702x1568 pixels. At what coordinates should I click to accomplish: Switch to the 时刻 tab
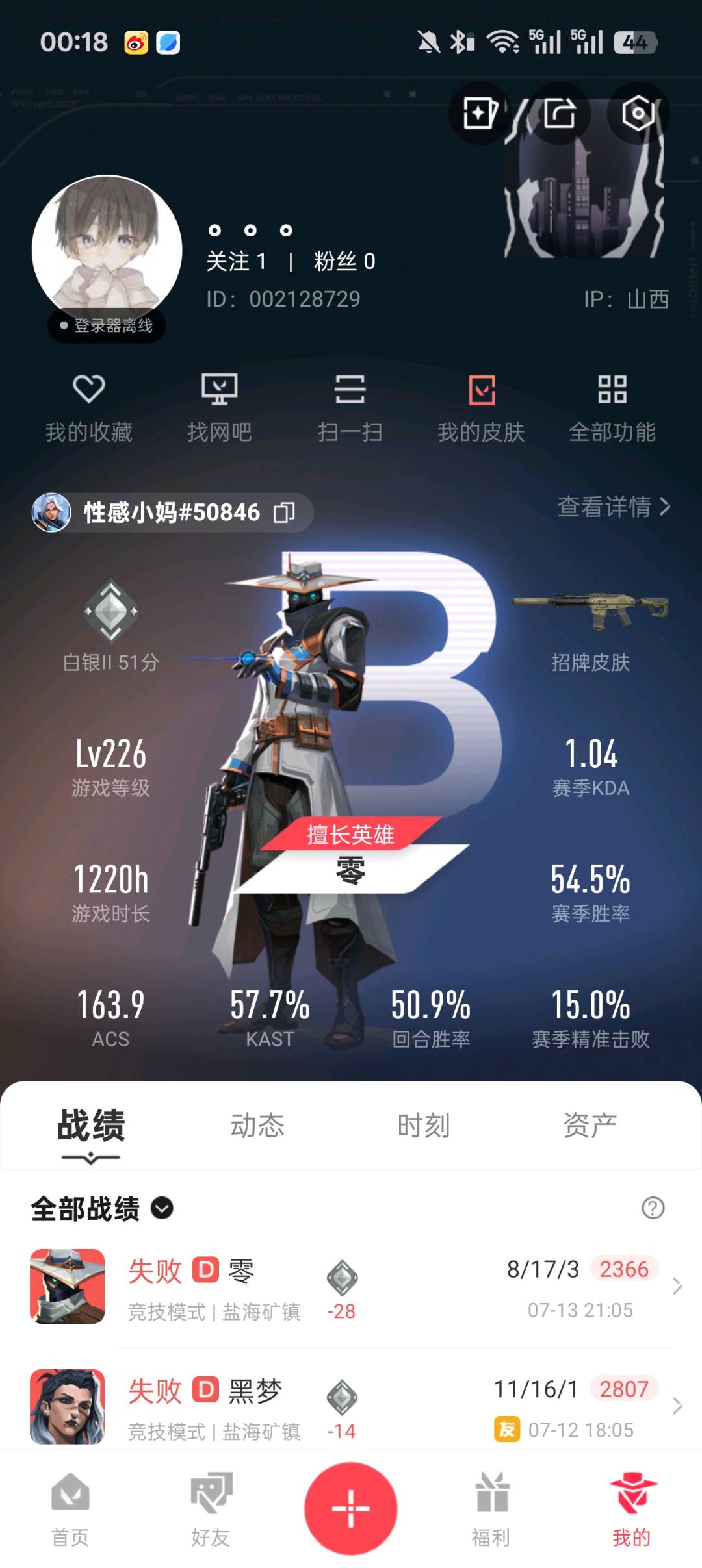tap(424, 1126)
